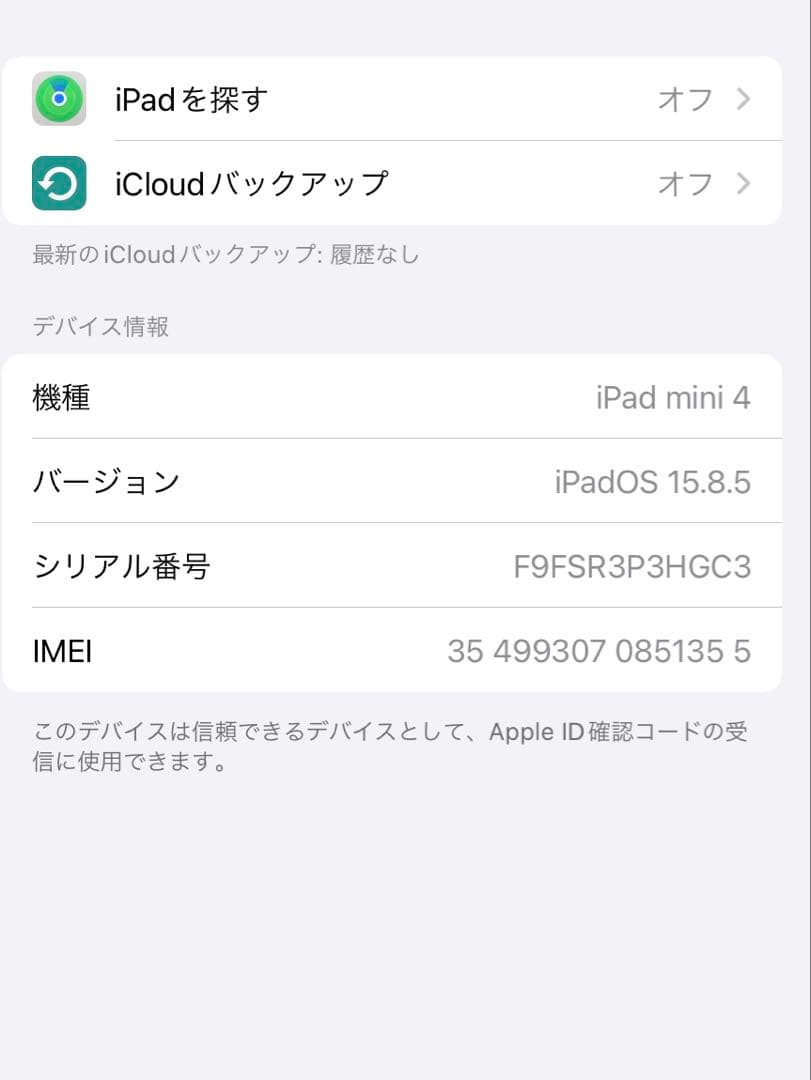Expand the iPadを探す row chevron

pos(743,99)
